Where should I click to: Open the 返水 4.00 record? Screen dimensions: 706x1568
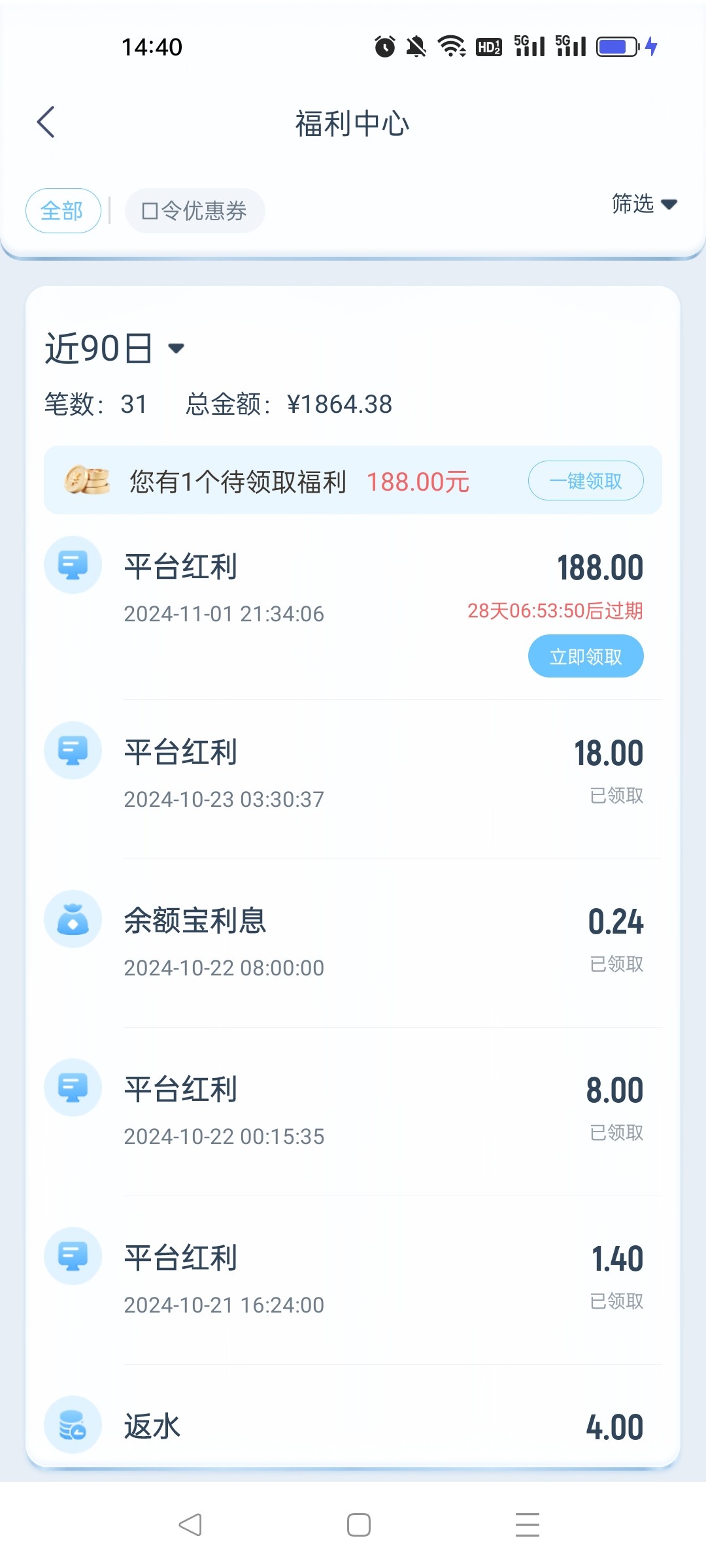coord(353,1428)
